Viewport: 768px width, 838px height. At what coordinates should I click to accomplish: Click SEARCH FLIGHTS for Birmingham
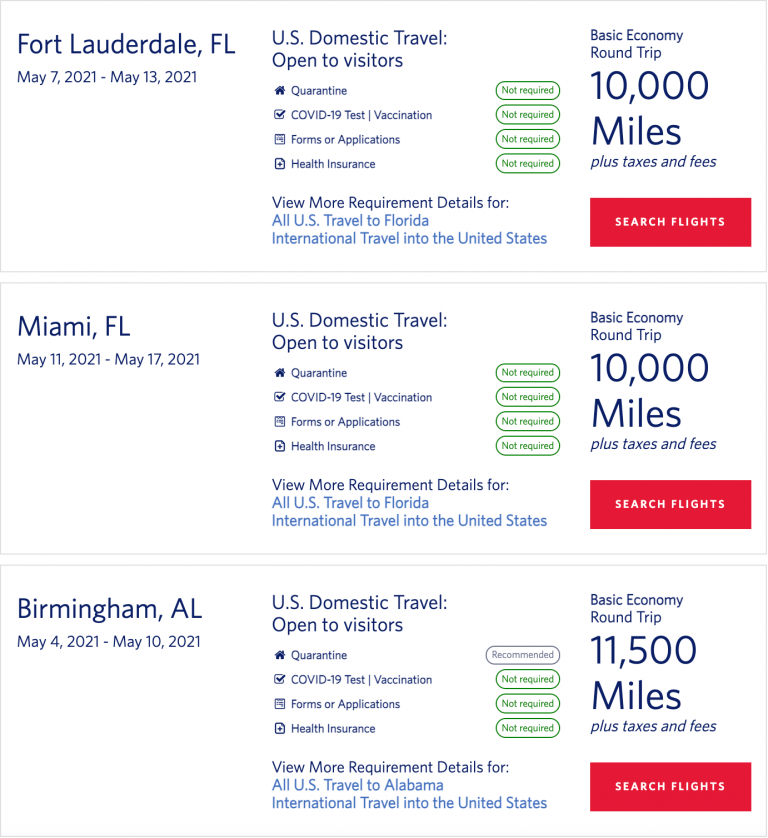click(x=670, y=786)
